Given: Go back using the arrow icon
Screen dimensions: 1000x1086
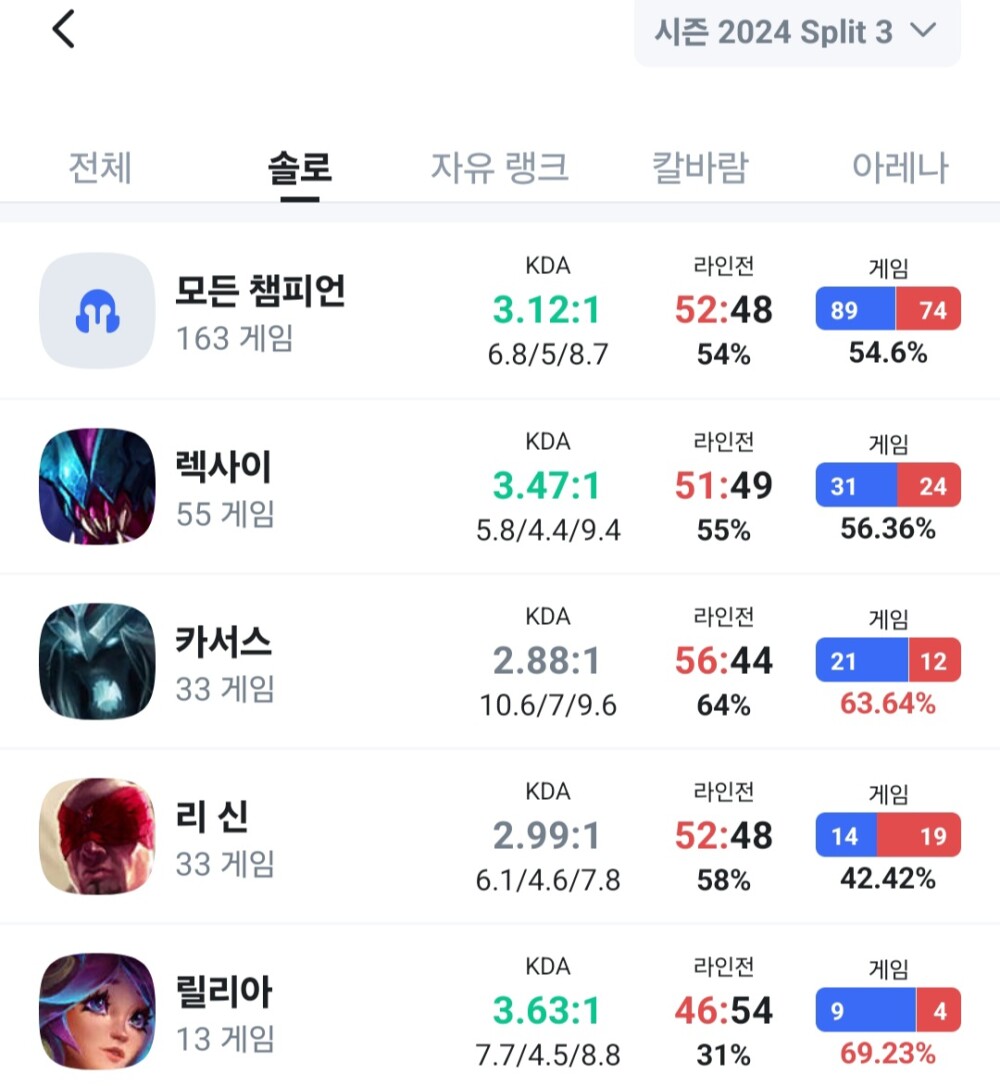Looking at the screenshot, I should coord(64,30).
